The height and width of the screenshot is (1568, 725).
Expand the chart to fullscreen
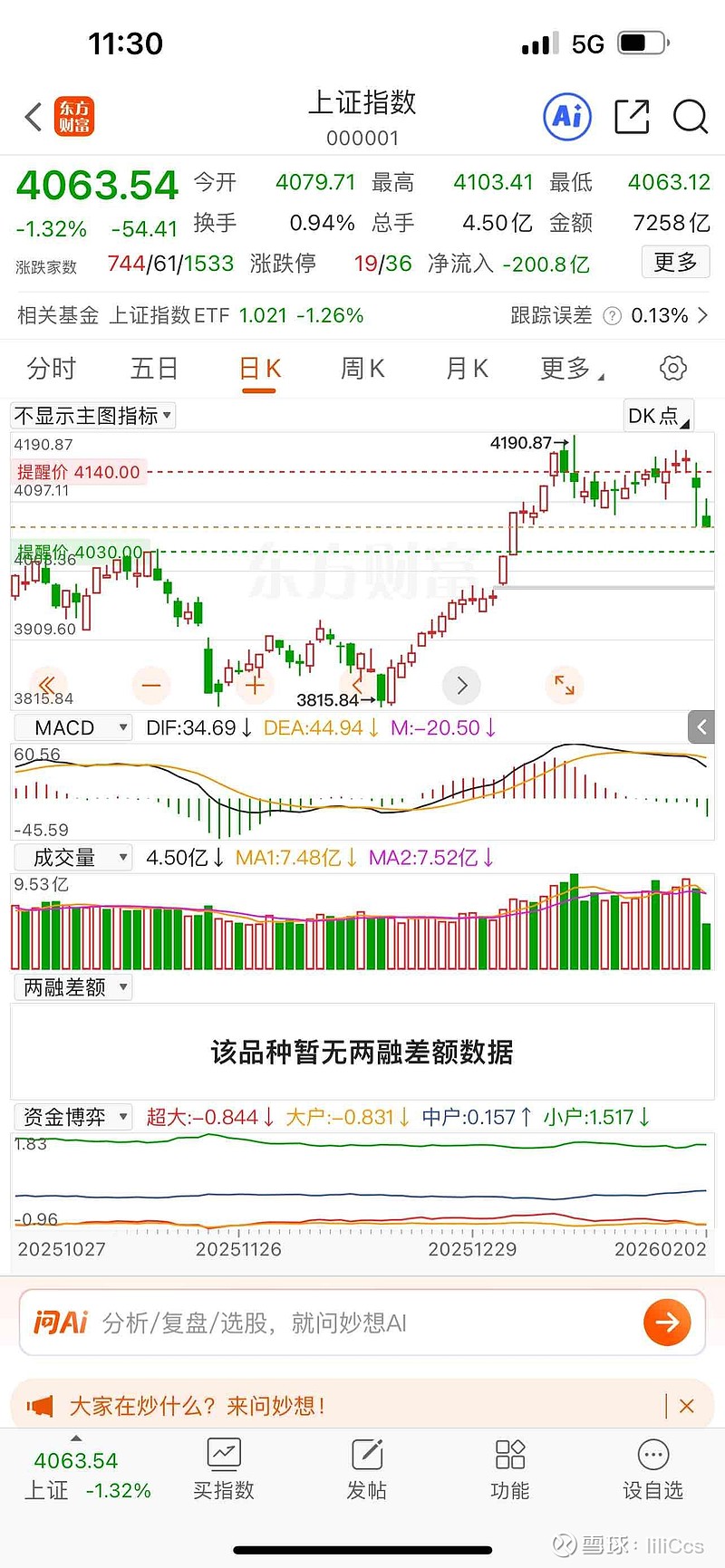pyautogui.click(x=565, y=686)
